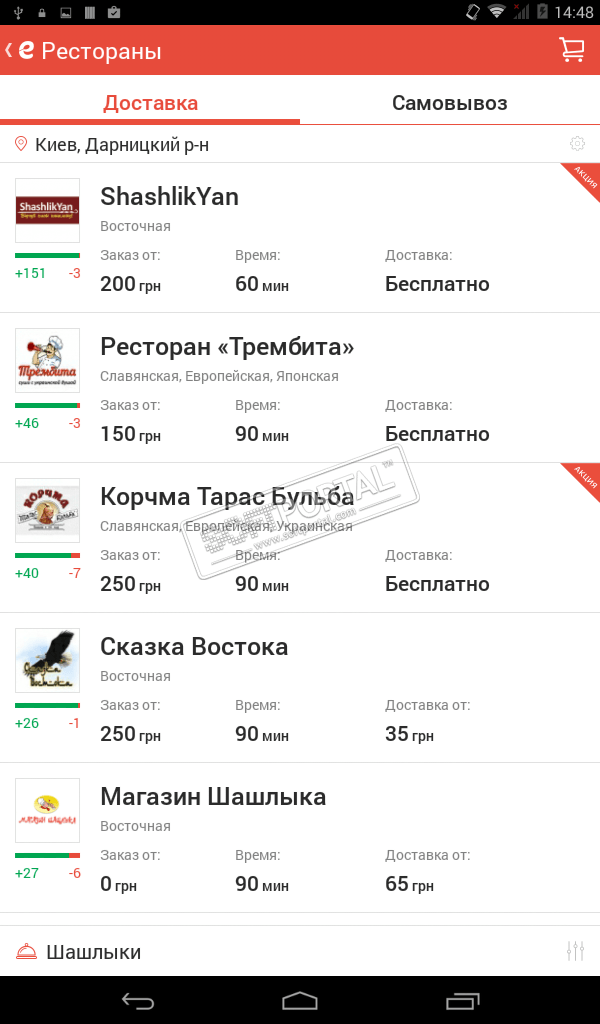Tap the system back button
The image size is (600, 1024).
pyautogui.click(x=138, y=1000)
